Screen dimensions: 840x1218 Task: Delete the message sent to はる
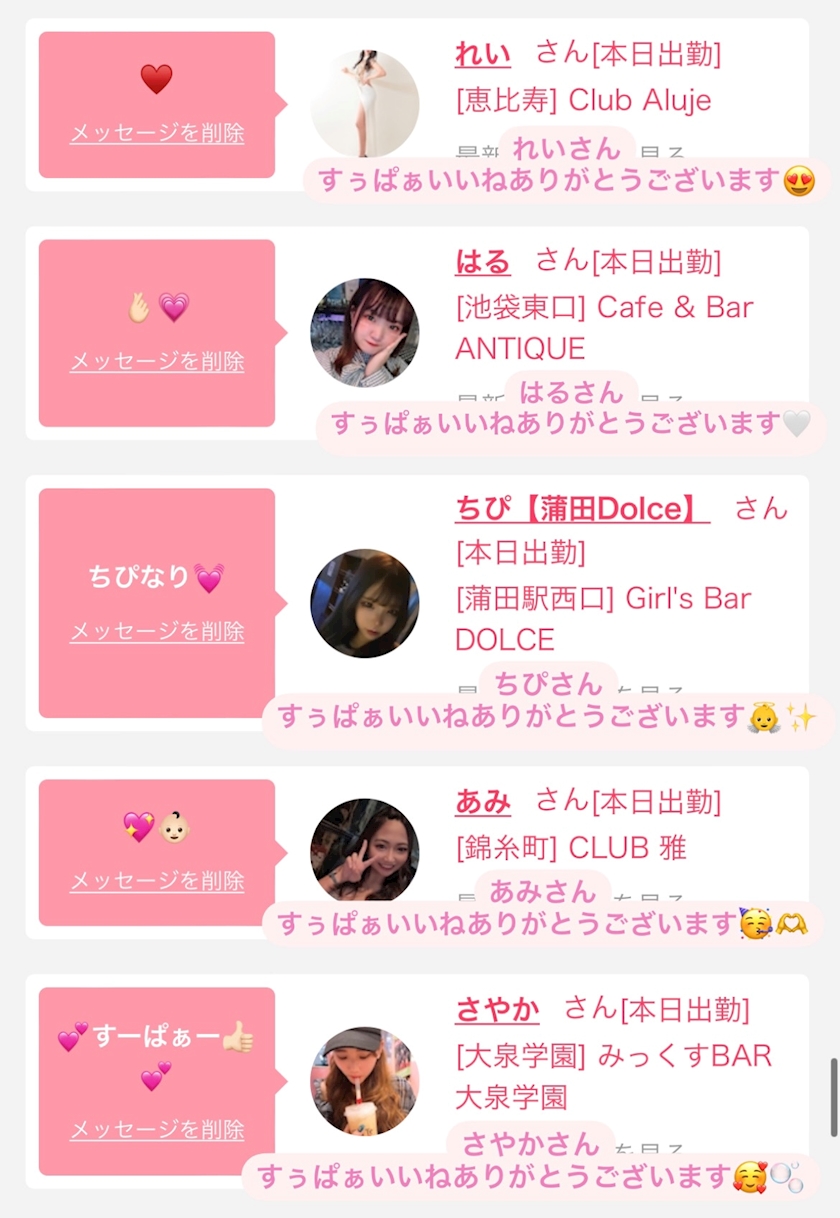[157, 362]
